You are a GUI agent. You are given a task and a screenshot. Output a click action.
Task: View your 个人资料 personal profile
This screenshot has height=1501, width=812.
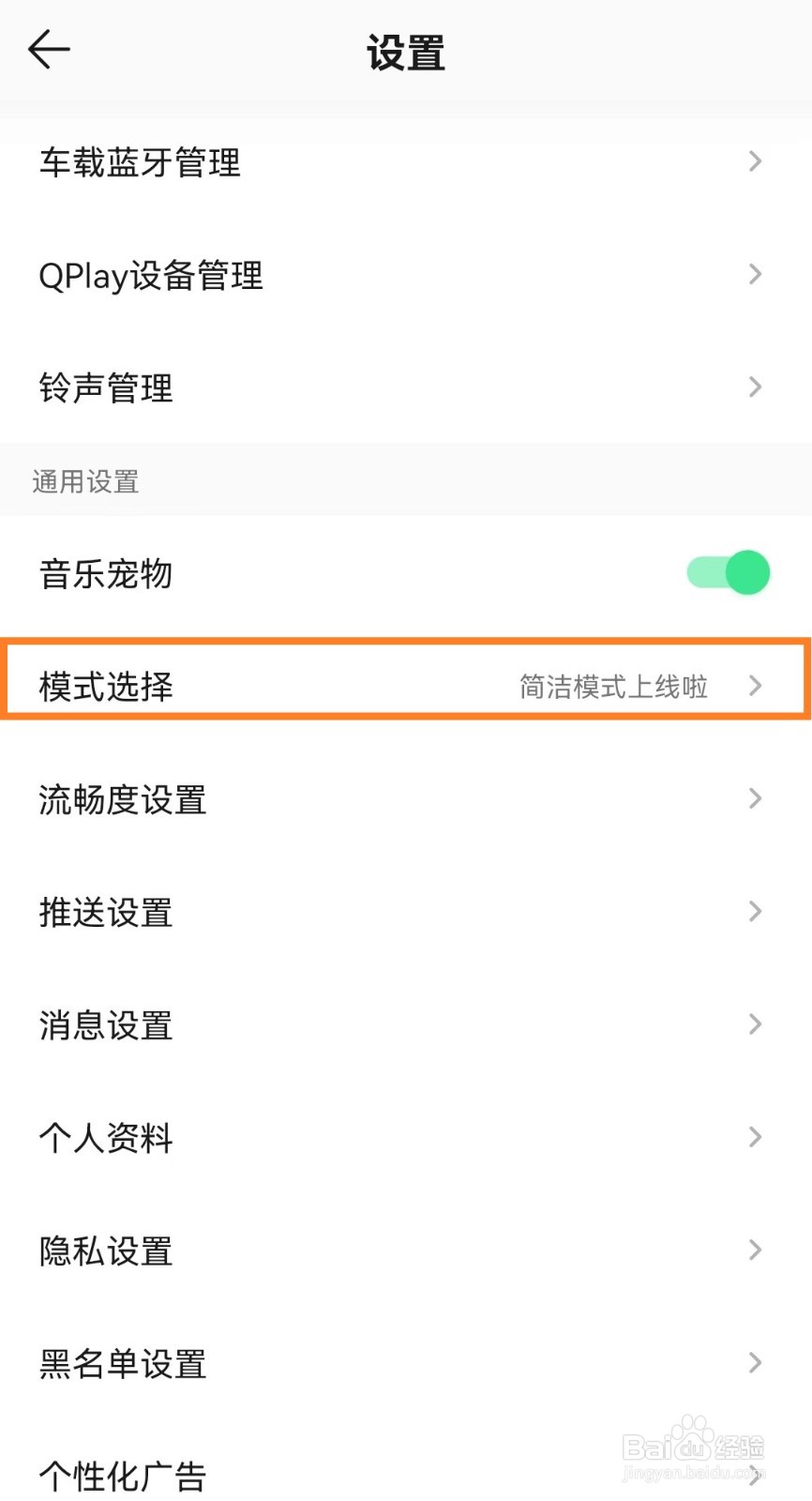(105, 1138)
